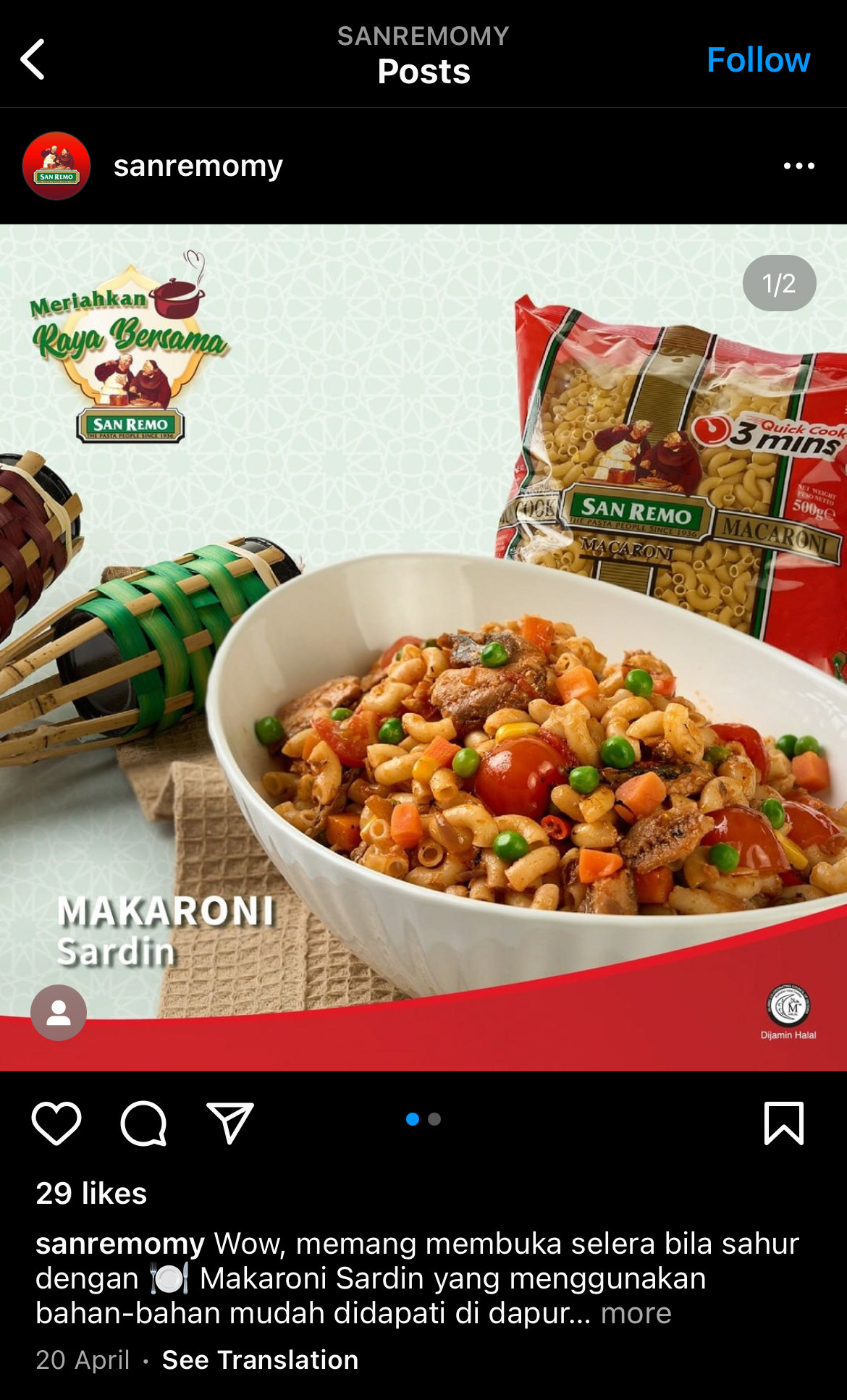Share the post via paper plane icon
This screenshot has height=1400, width=847.
230,1123
